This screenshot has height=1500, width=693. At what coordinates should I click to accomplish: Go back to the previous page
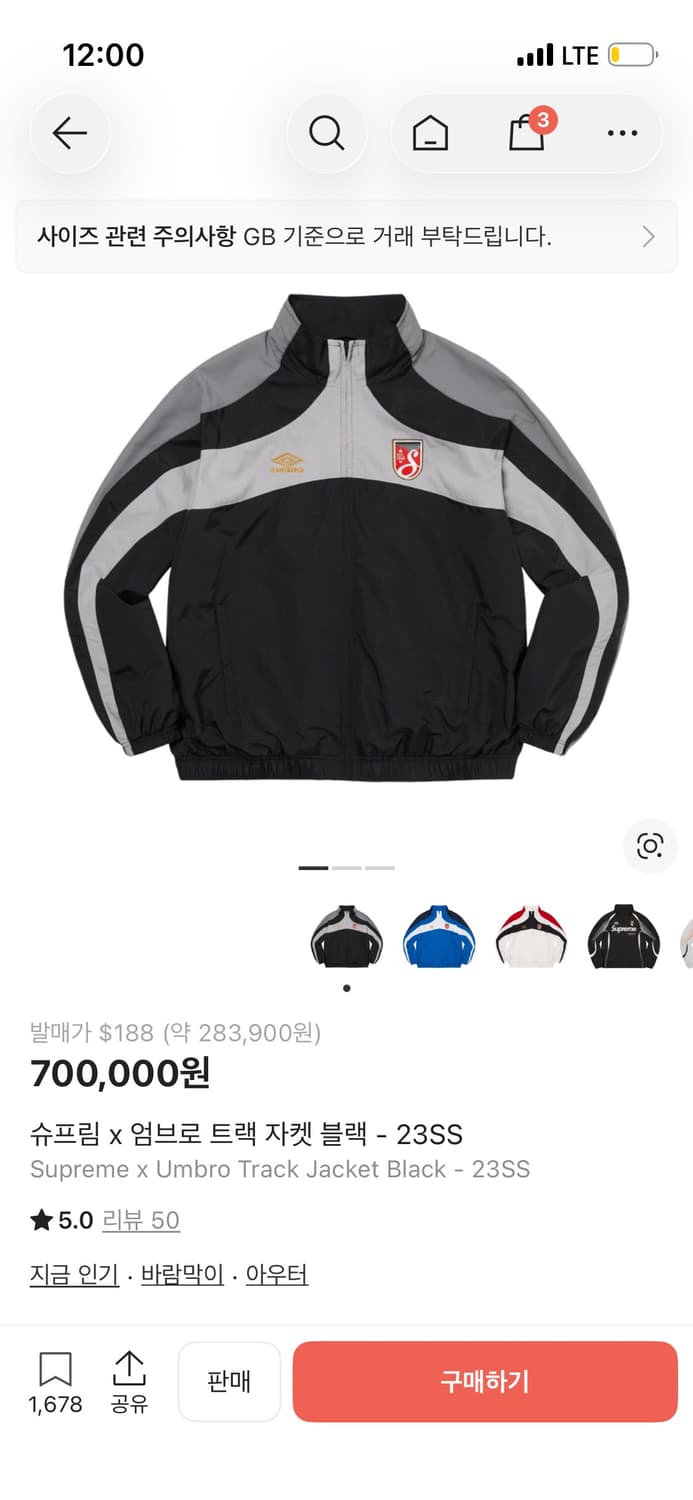(70, 133)
